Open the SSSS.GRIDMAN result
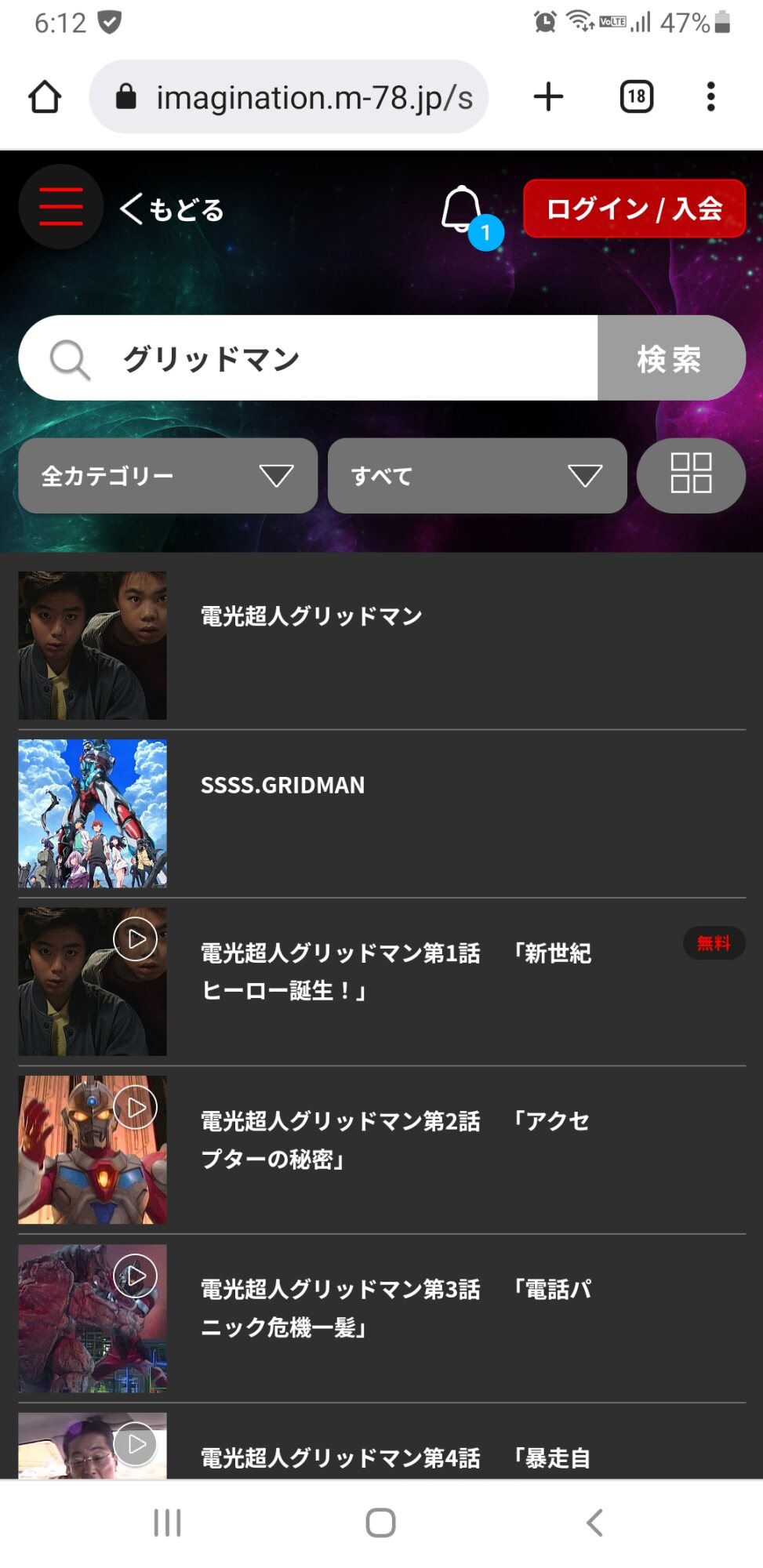The image size is (763, 1568). (282, 785)
